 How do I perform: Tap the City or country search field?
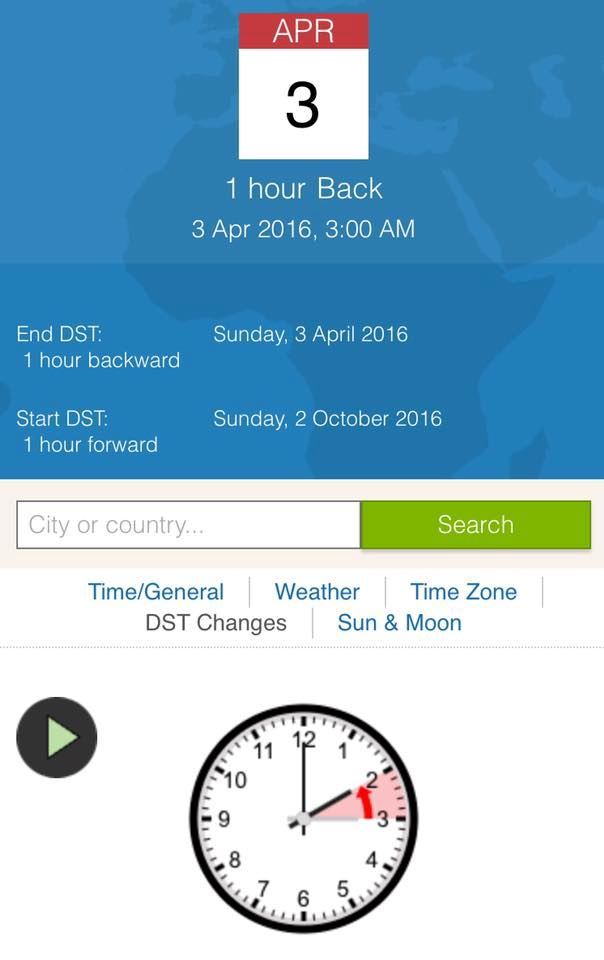tap(188, 525)
